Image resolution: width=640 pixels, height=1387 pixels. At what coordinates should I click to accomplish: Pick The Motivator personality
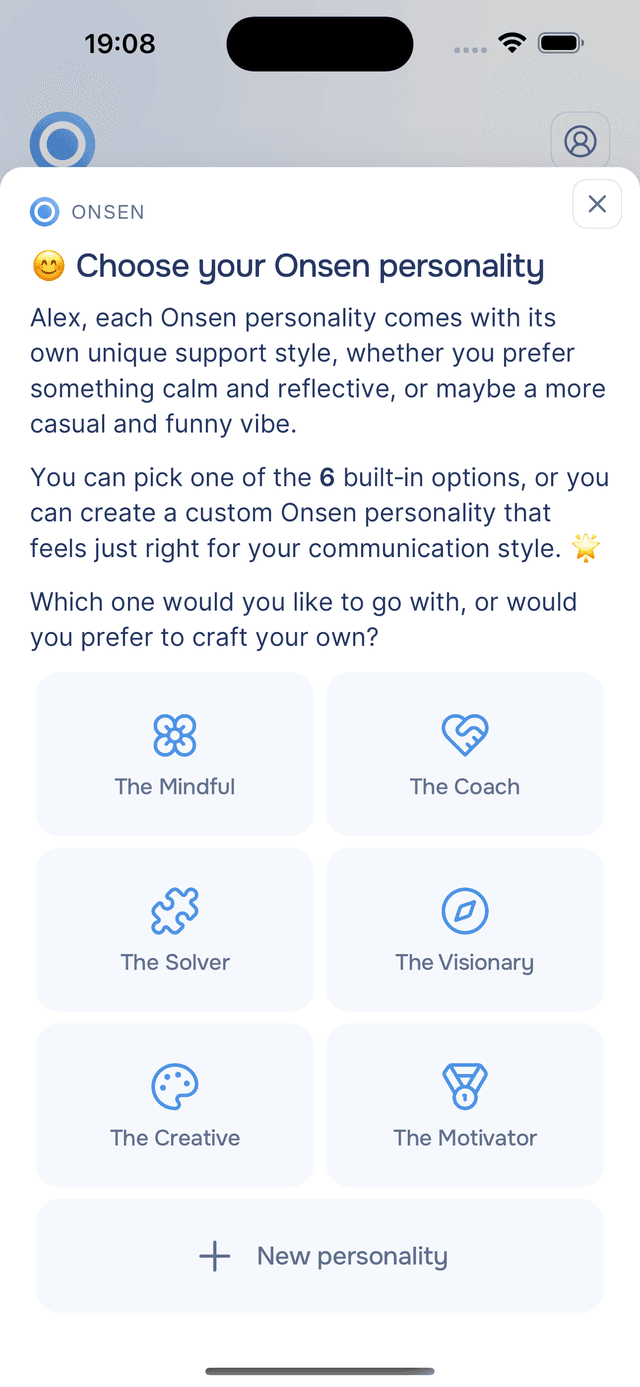465,1105
